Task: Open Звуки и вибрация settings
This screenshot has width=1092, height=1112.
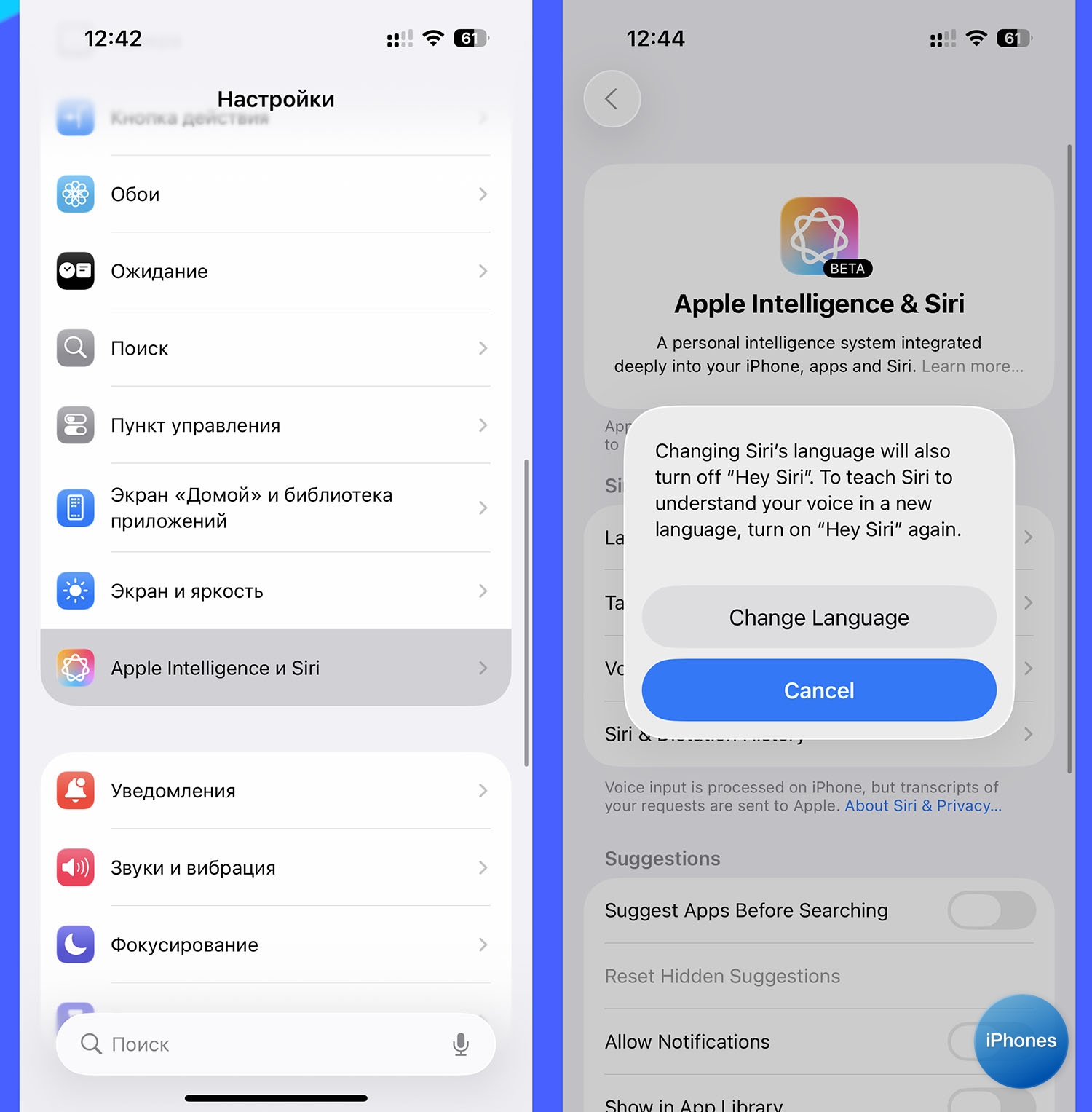Action: (275, 868)
